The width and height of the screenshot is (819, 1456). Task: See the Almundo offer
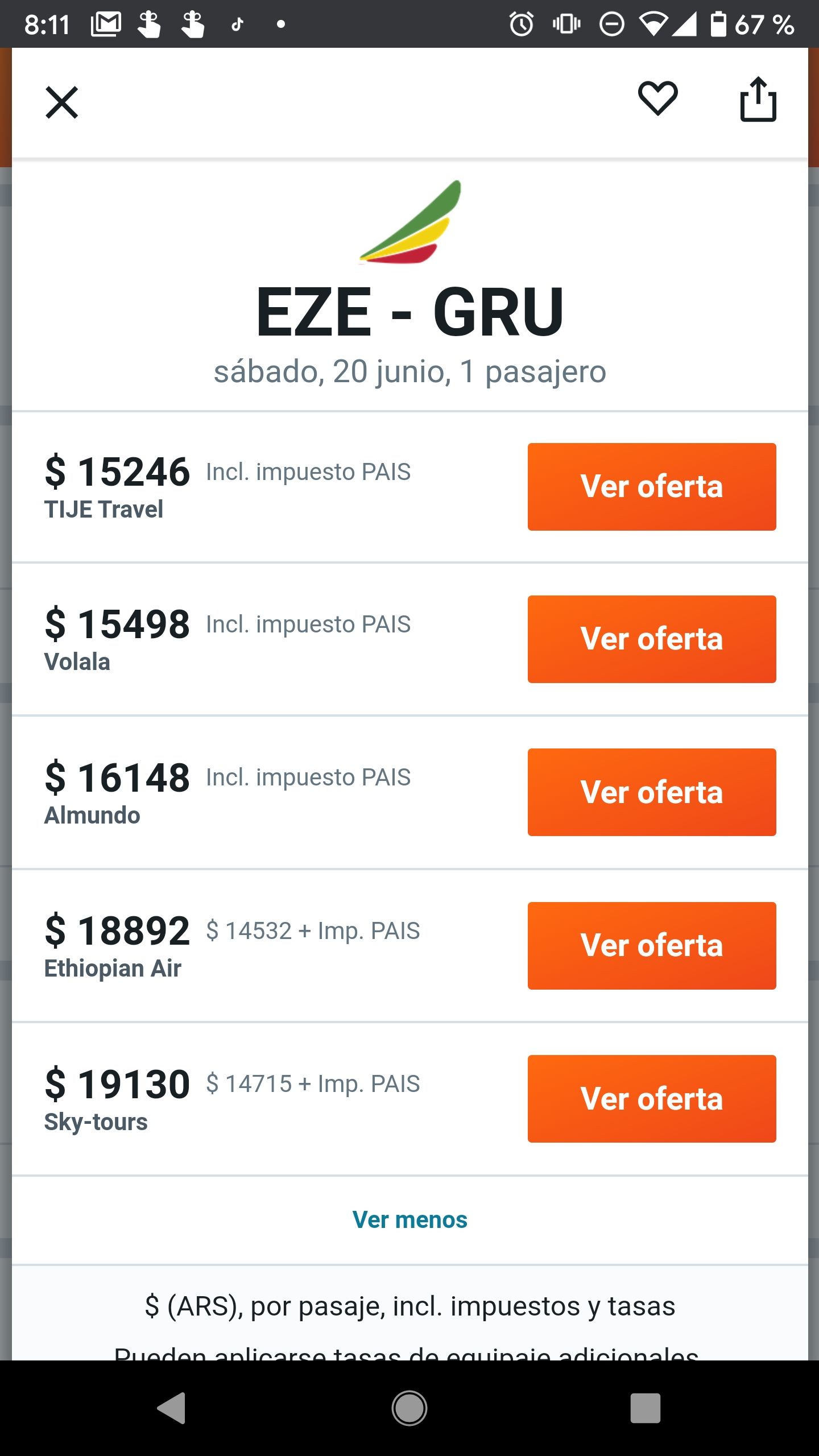click(651, 792)
